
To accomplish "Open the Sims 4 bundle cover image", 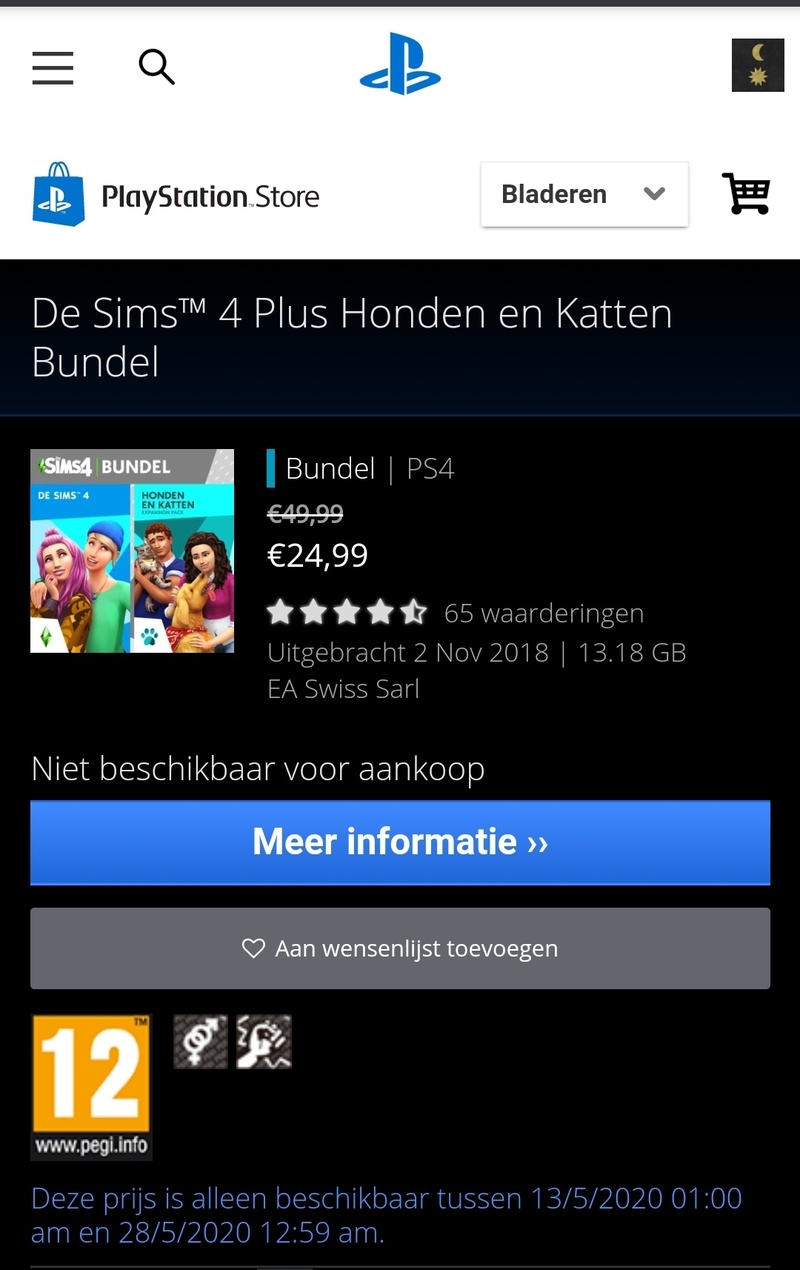I will (x=132, y=551).
